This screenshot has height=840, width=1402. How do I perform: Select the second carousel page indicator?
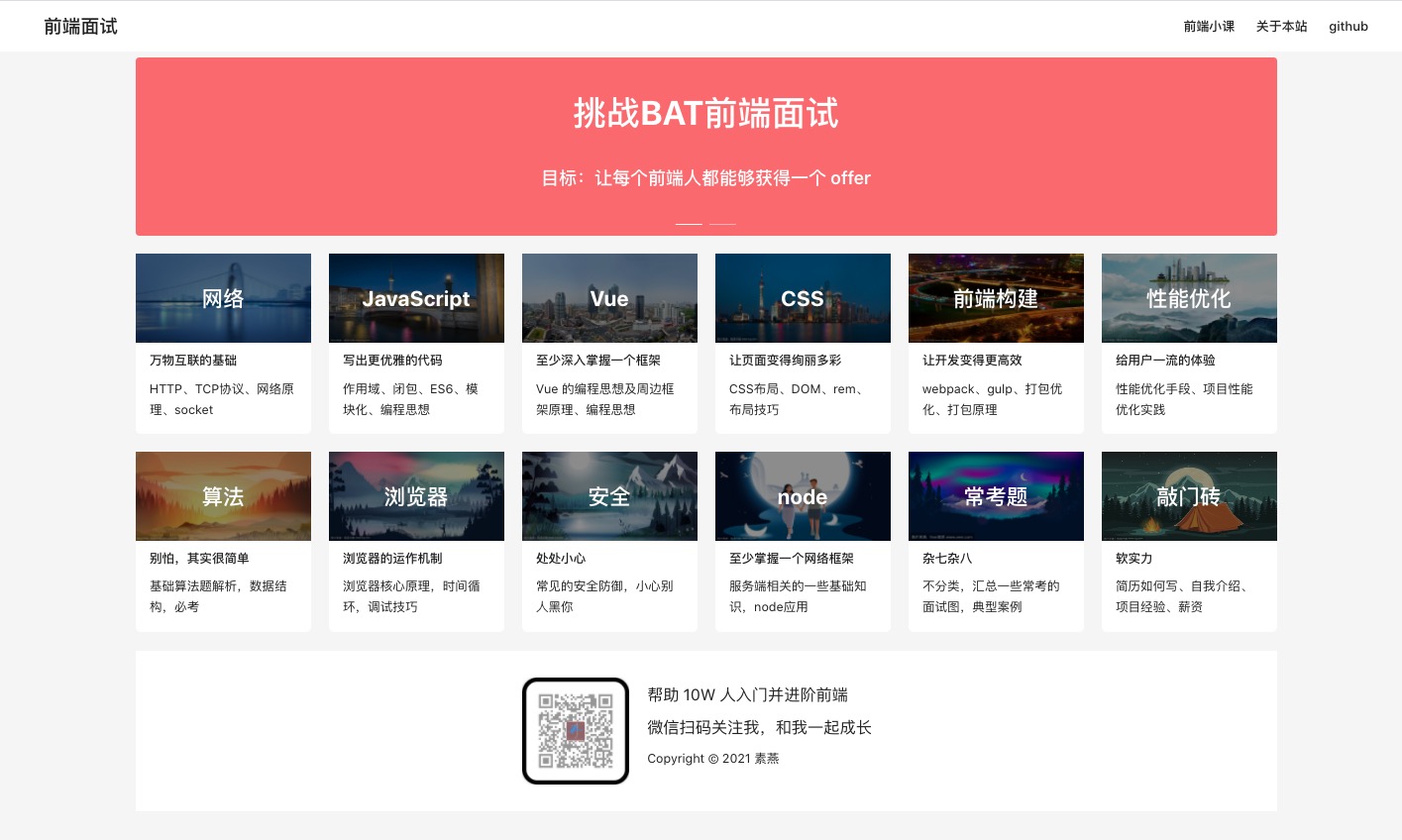coord(723,224)
